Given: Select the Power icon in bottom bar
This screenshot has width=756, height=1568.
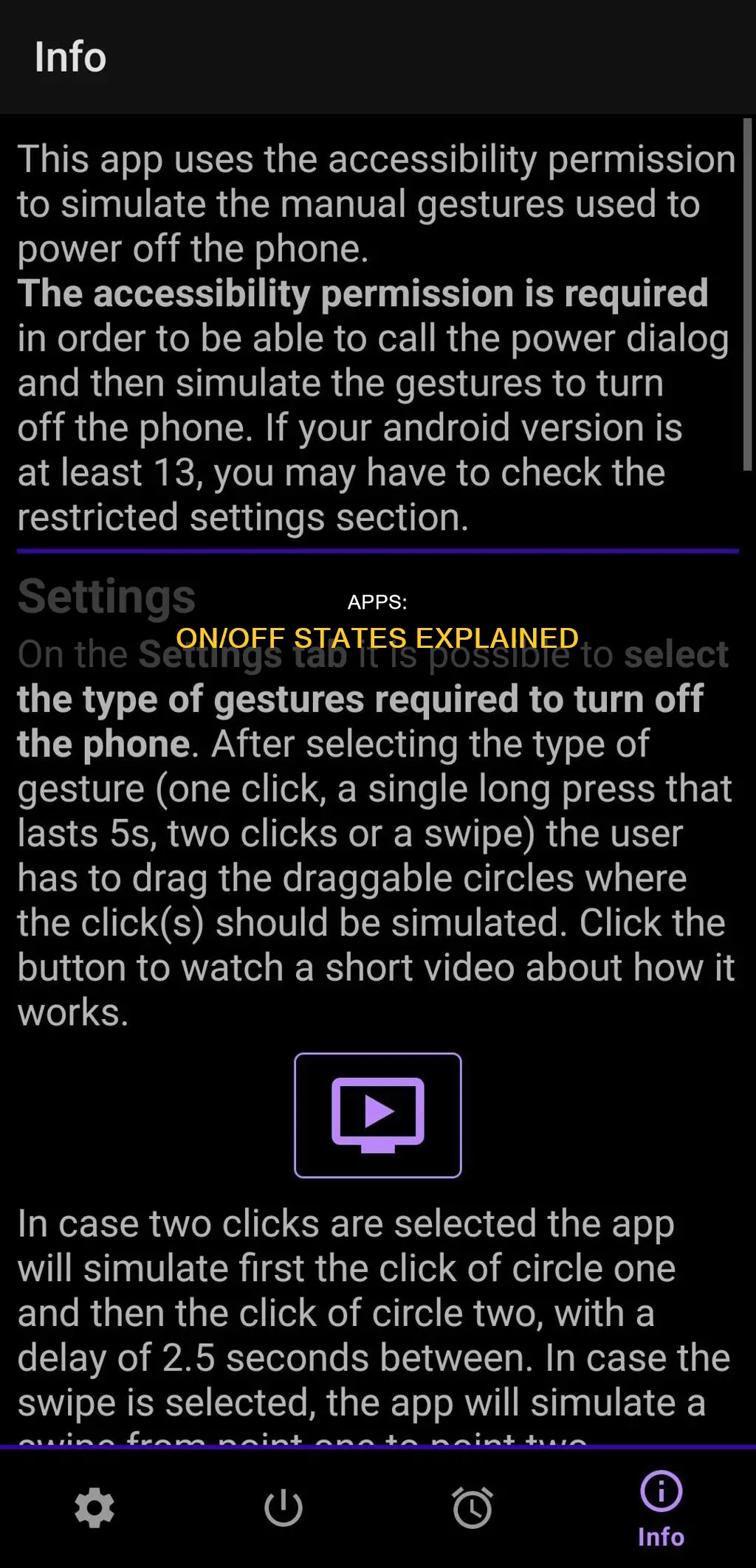Looking at the screenshot, I should [283, 1509].
